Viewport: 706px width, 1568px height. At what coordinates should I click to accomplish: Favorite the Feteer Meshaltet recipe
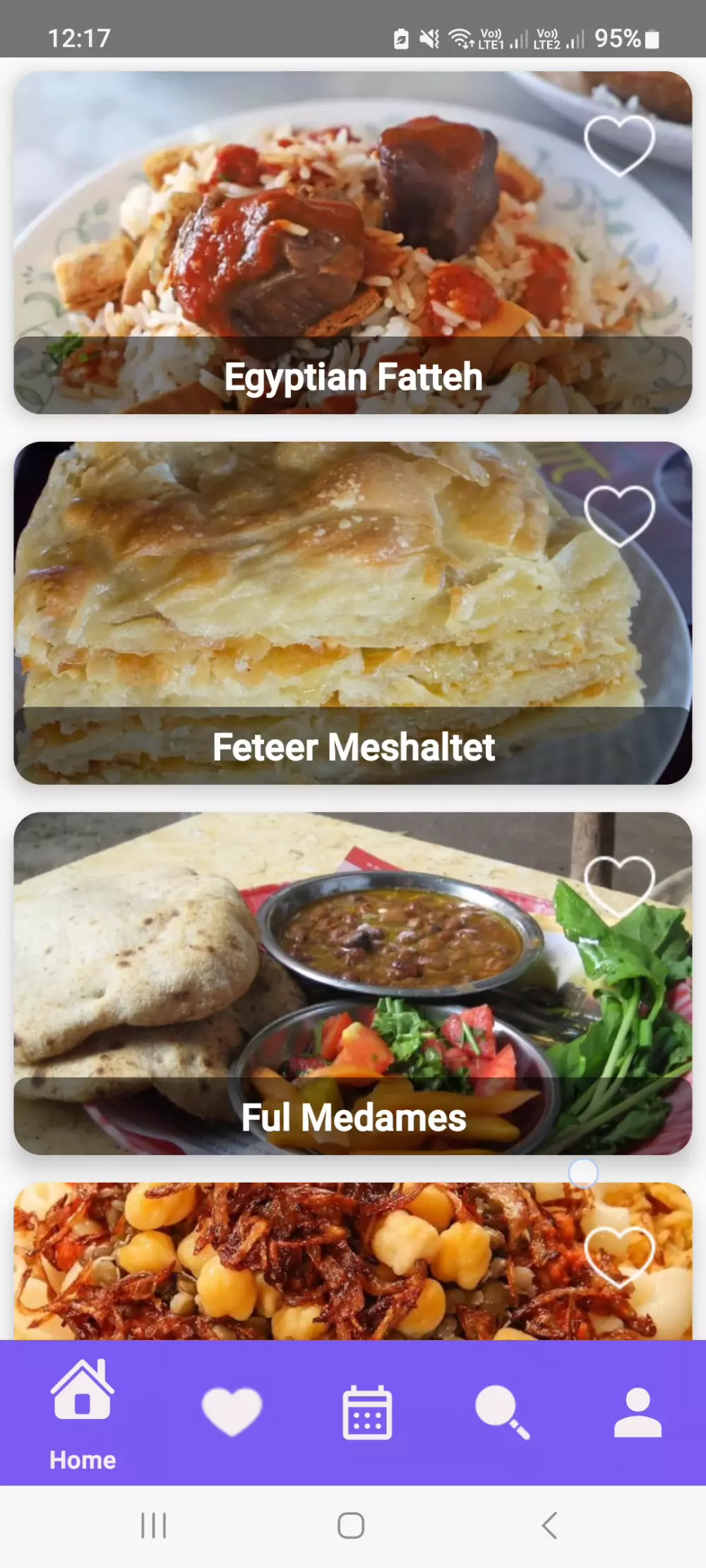point(619,515)
